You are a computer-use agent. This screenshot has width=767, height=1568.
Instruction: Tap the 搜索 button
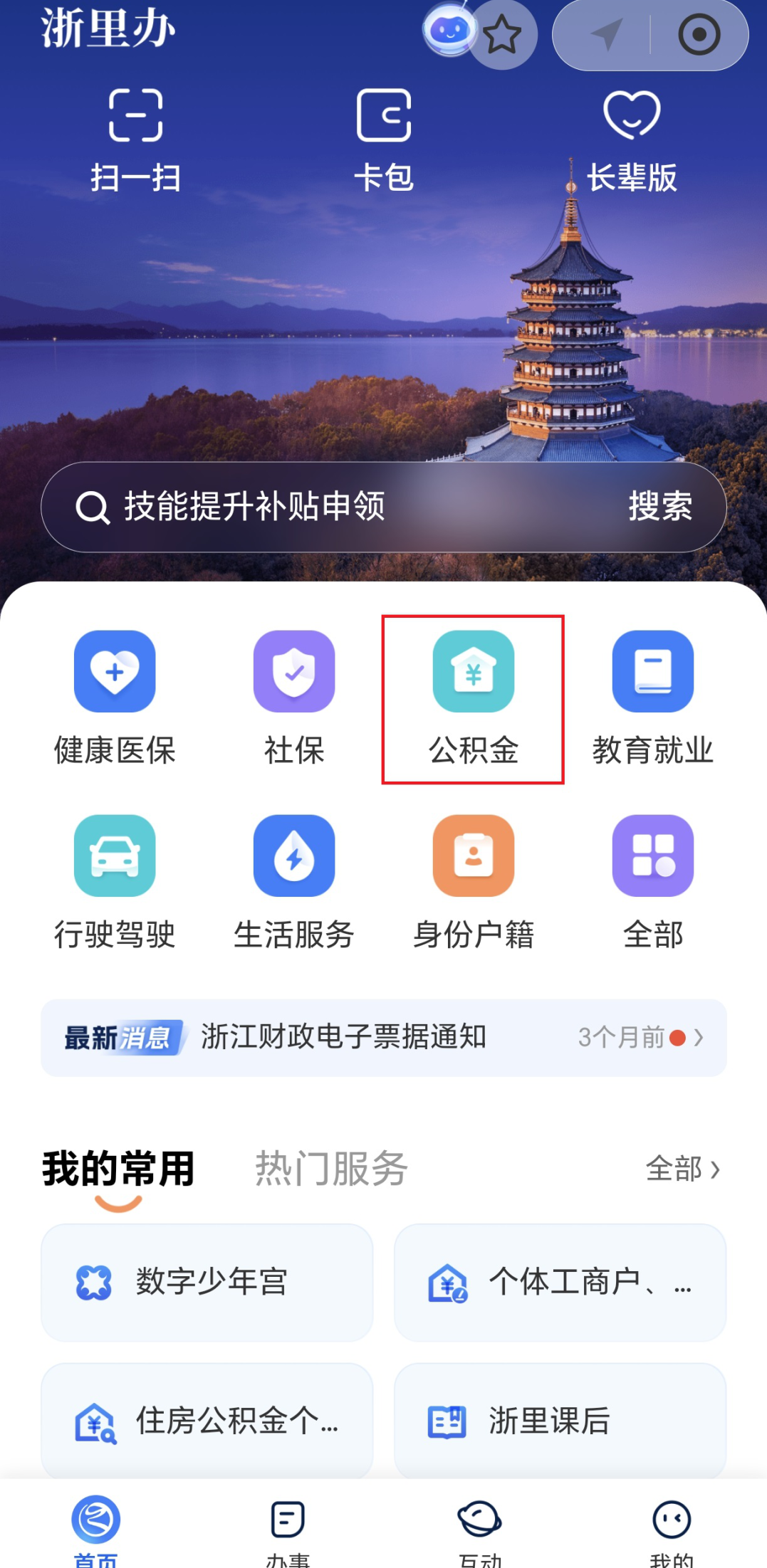(660, 507)
